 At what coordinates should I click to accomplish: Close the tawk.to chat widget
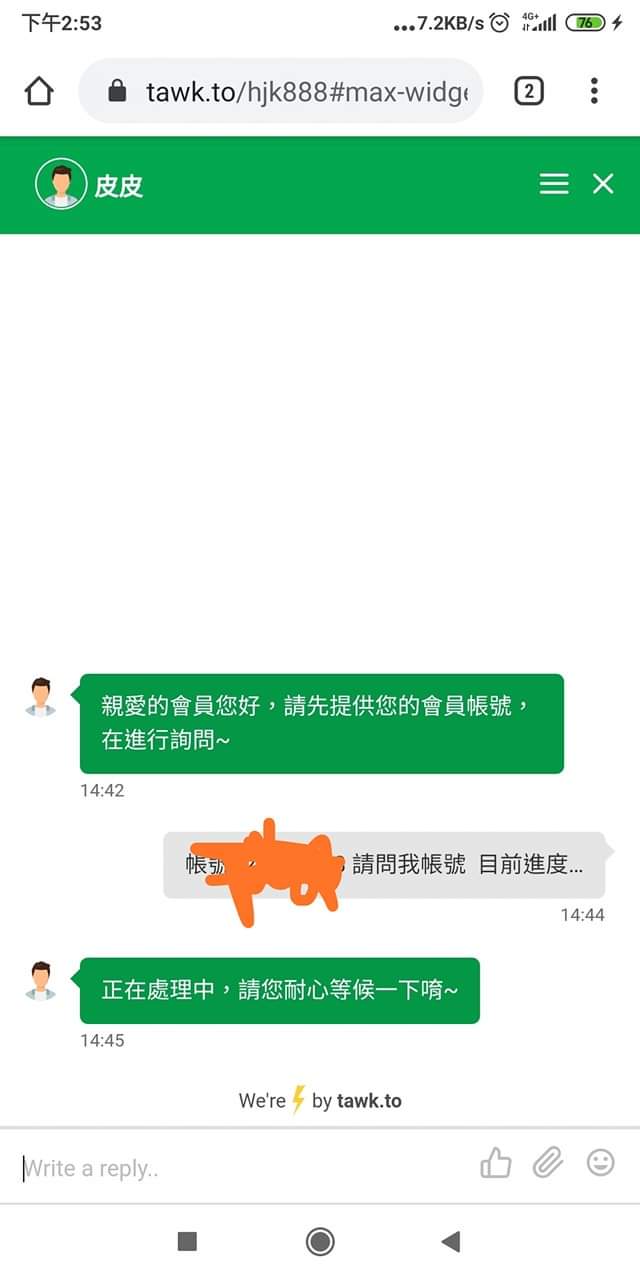(603, 184)
